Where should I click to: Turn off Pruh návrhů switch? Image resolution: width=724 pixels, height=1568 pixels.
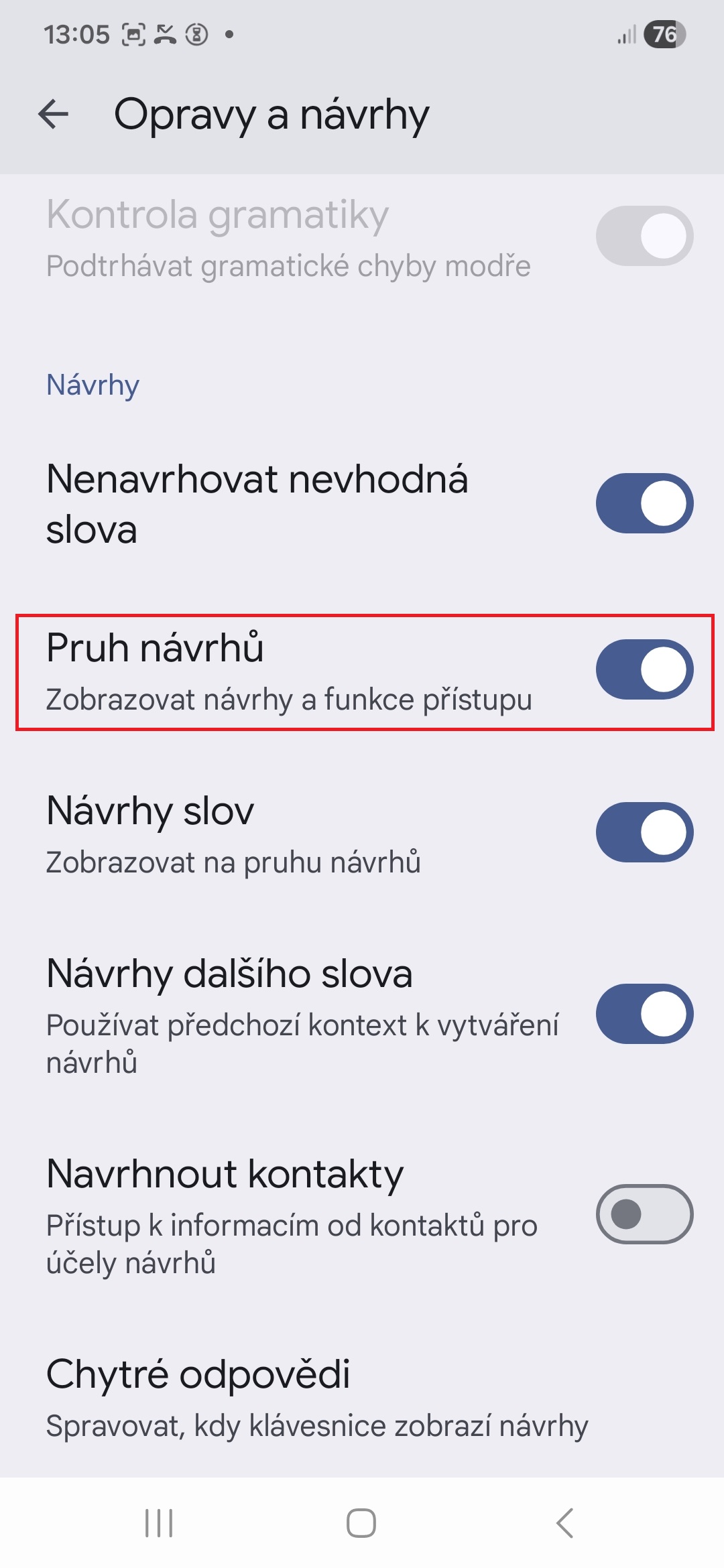pyautogui.click(x=644, y=669)
